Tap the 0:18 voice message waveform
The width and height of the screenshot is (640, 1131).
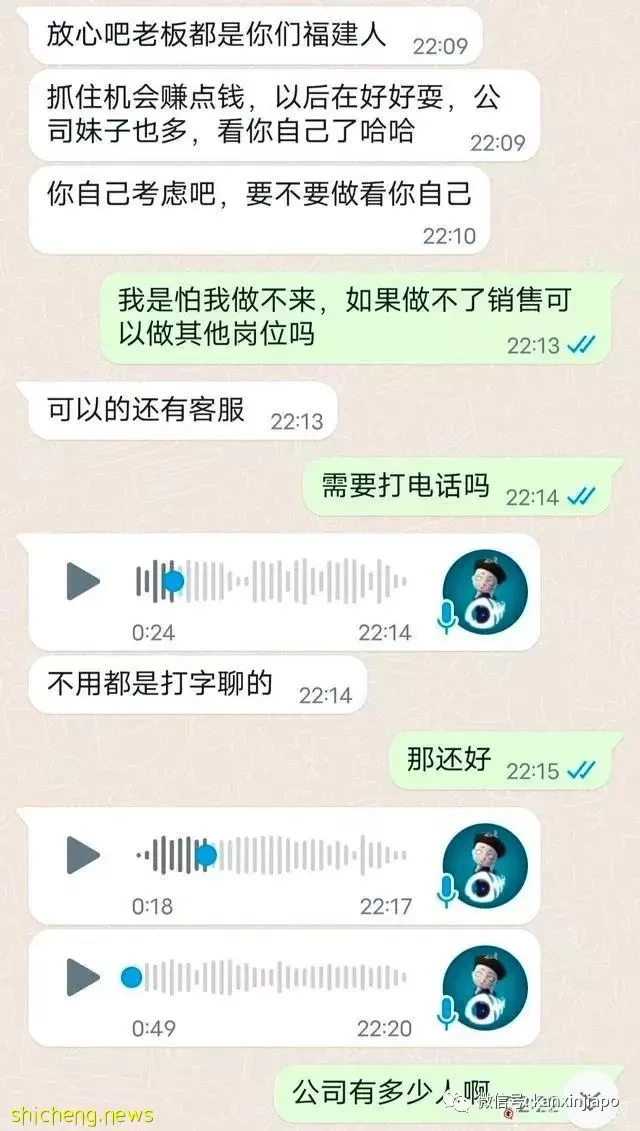point(272,855)
